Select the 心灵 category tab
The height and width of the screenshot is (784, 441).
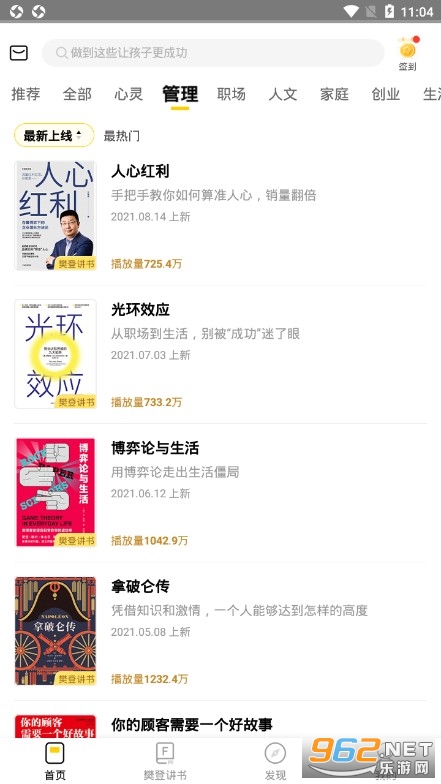(128, 94)
